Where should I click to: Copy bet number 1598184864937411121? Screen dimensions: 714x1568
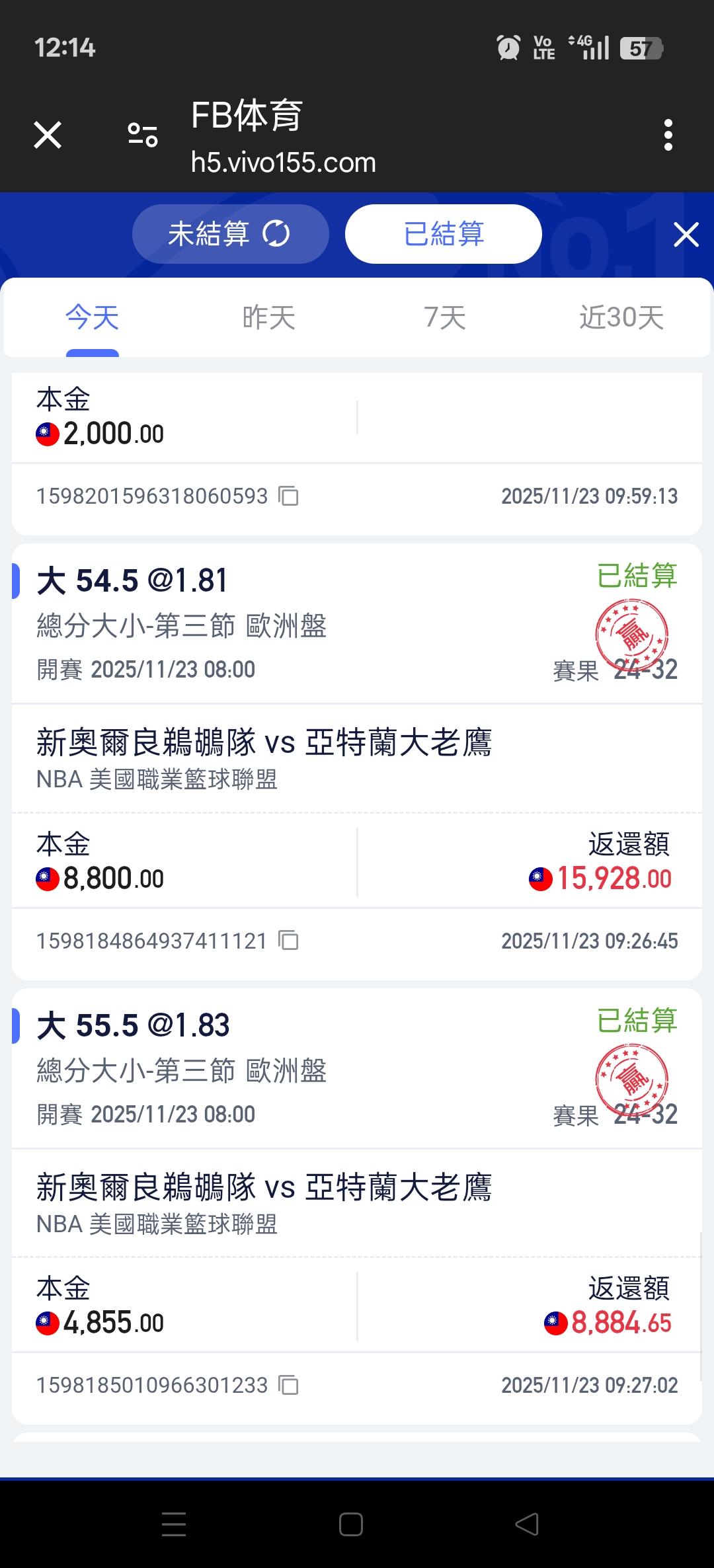[x=289, y=941]
